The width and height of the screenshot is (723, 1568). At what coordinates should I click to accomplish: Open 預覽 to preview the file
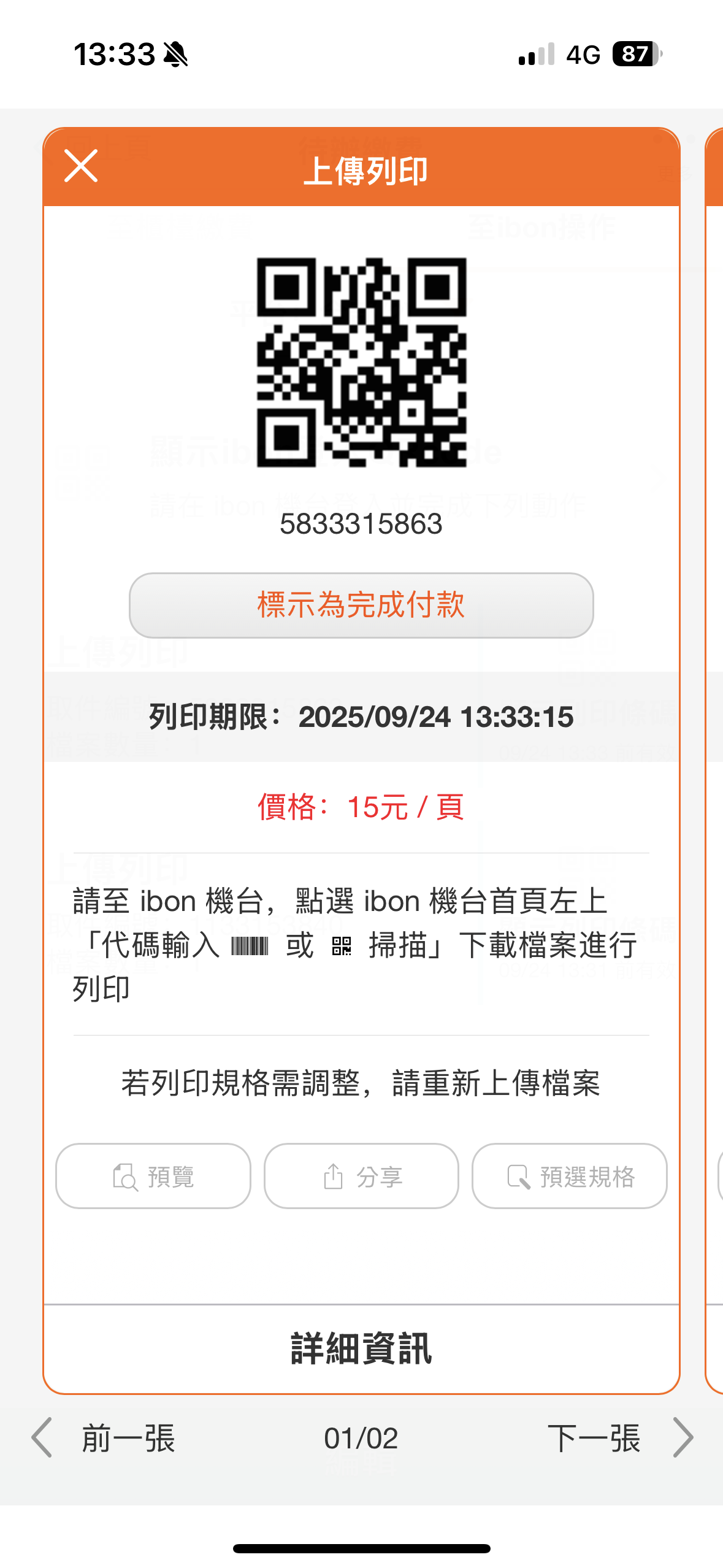pyautogui.click(x=153, y=1175)
